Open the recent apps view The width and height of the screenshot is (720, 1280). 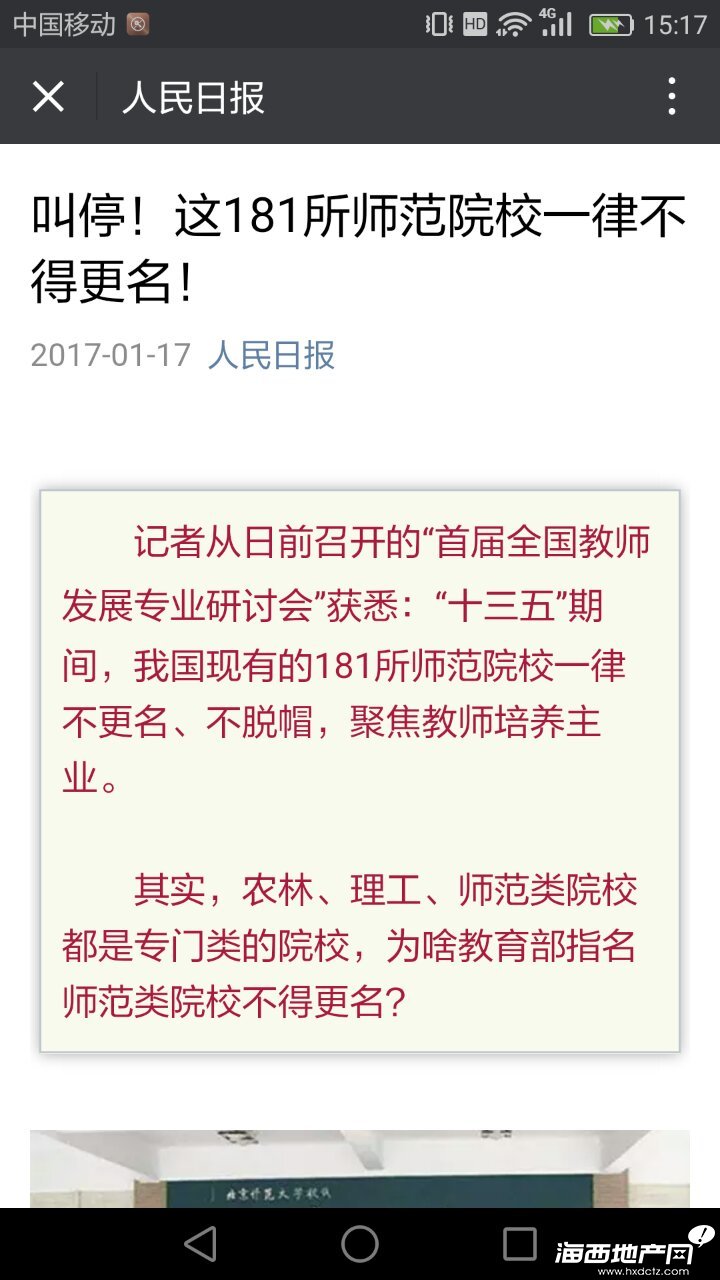[519, 1244]
